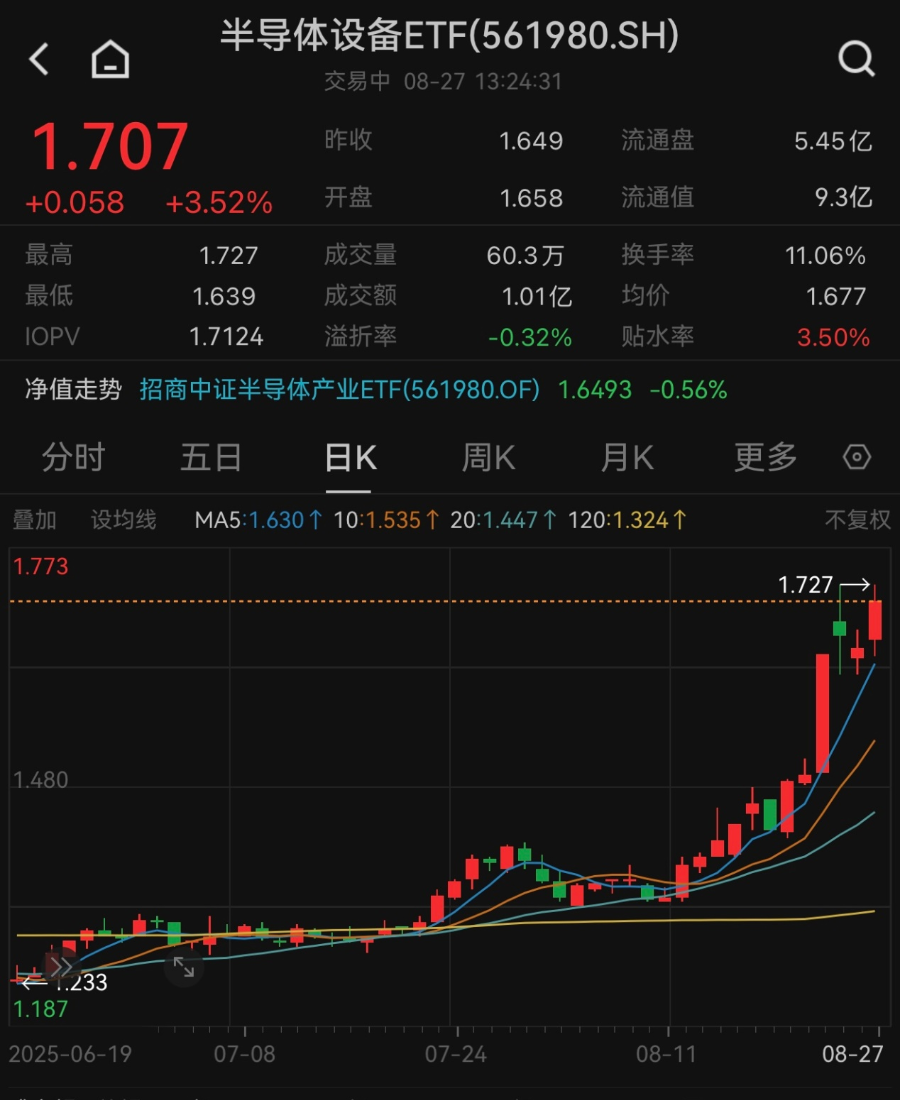This screenshot has height=1100, width=900.
Task: Open search with the magnifier icon
Action: [856, 60]
